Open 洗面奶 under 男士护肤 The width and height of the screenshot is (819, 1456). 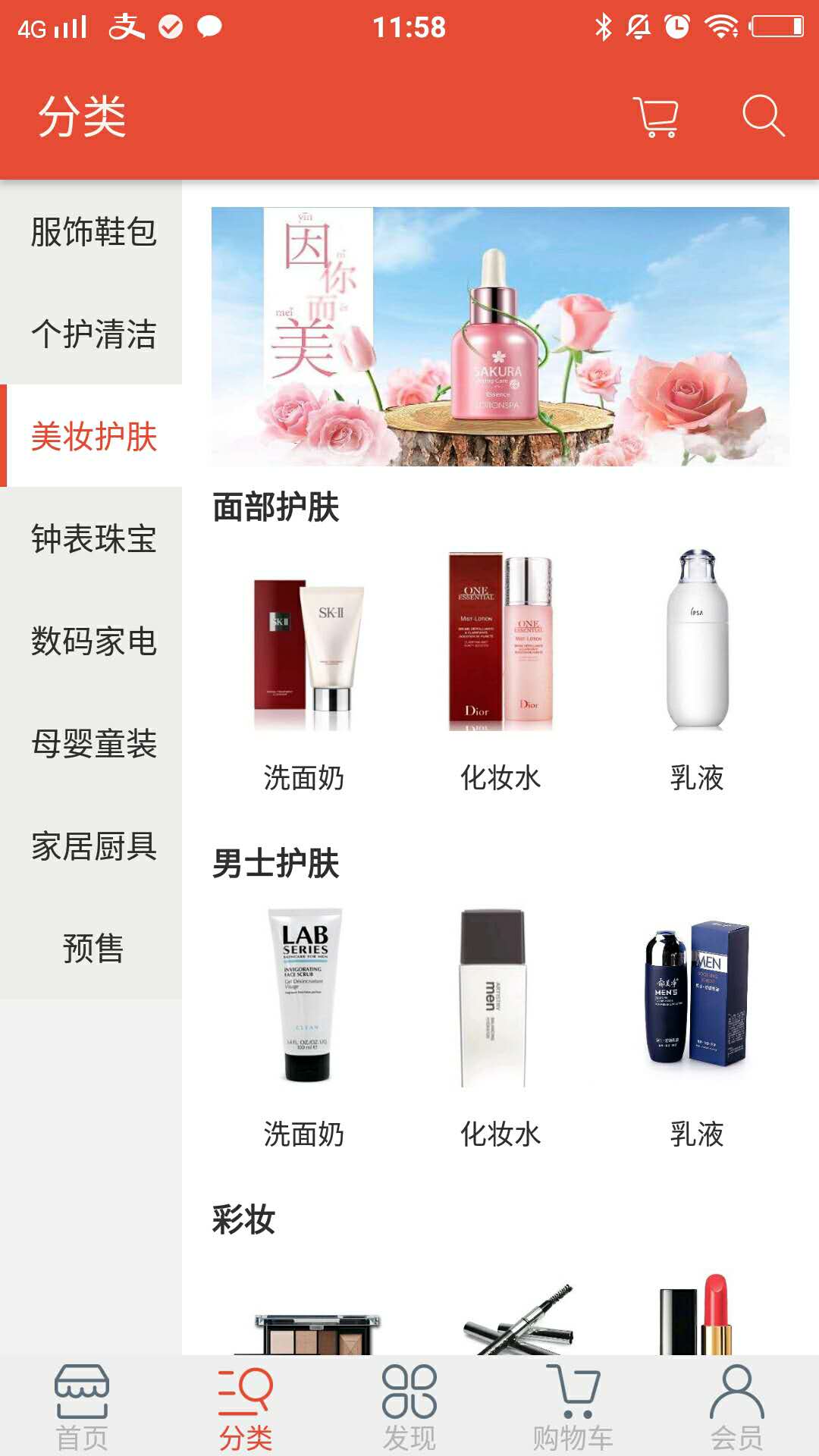click(303, 1024)
